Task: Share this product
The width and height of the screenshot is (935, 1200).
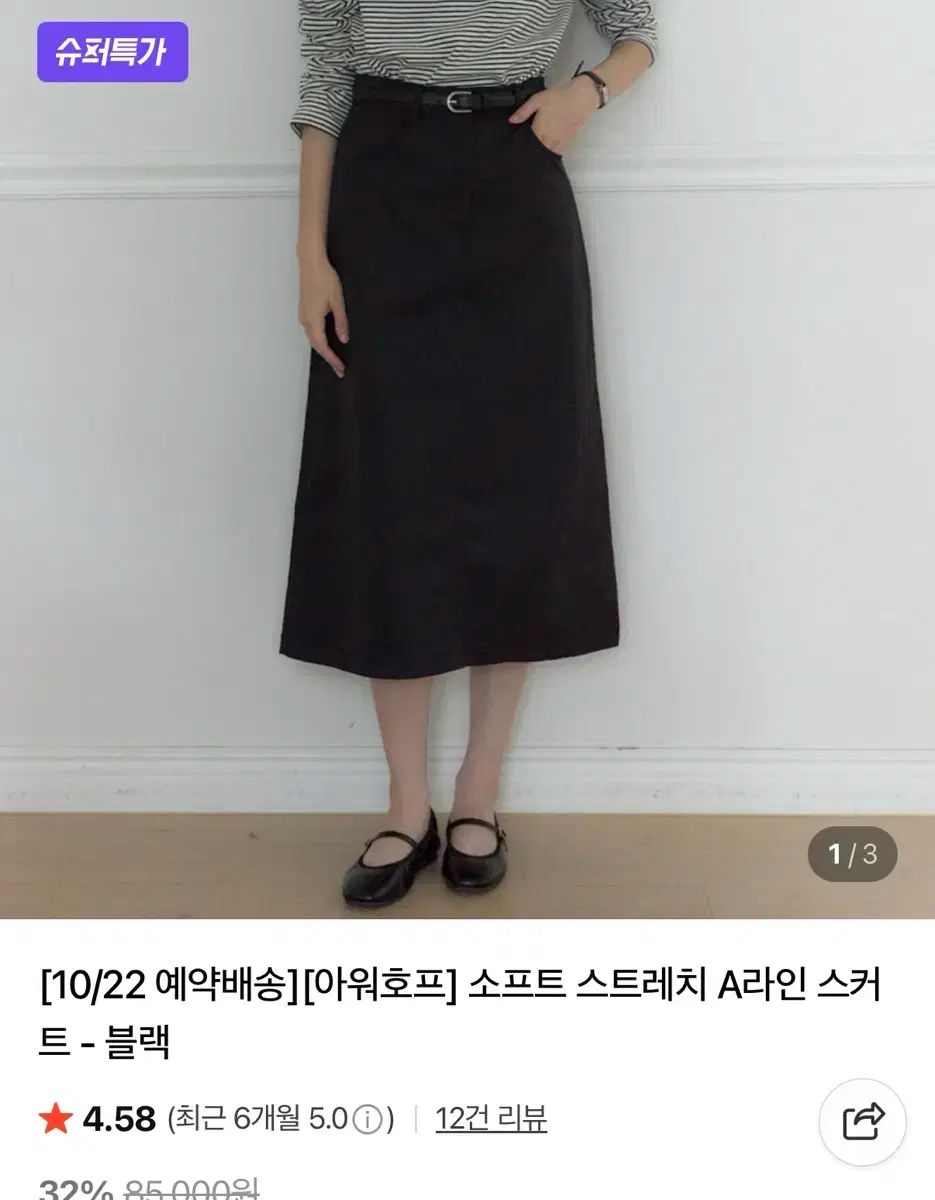Action: click(862, 1122)
